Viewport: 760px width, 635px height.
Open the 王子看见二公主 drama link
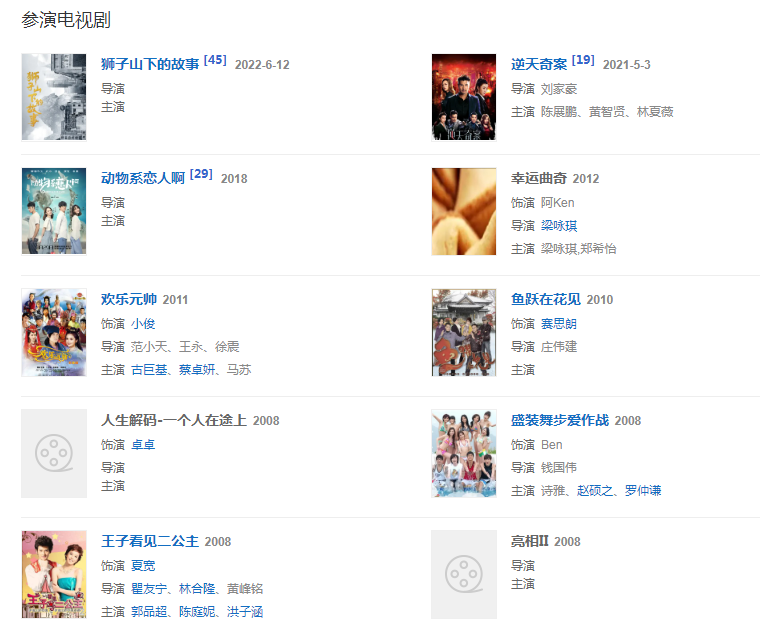(150, 541)
